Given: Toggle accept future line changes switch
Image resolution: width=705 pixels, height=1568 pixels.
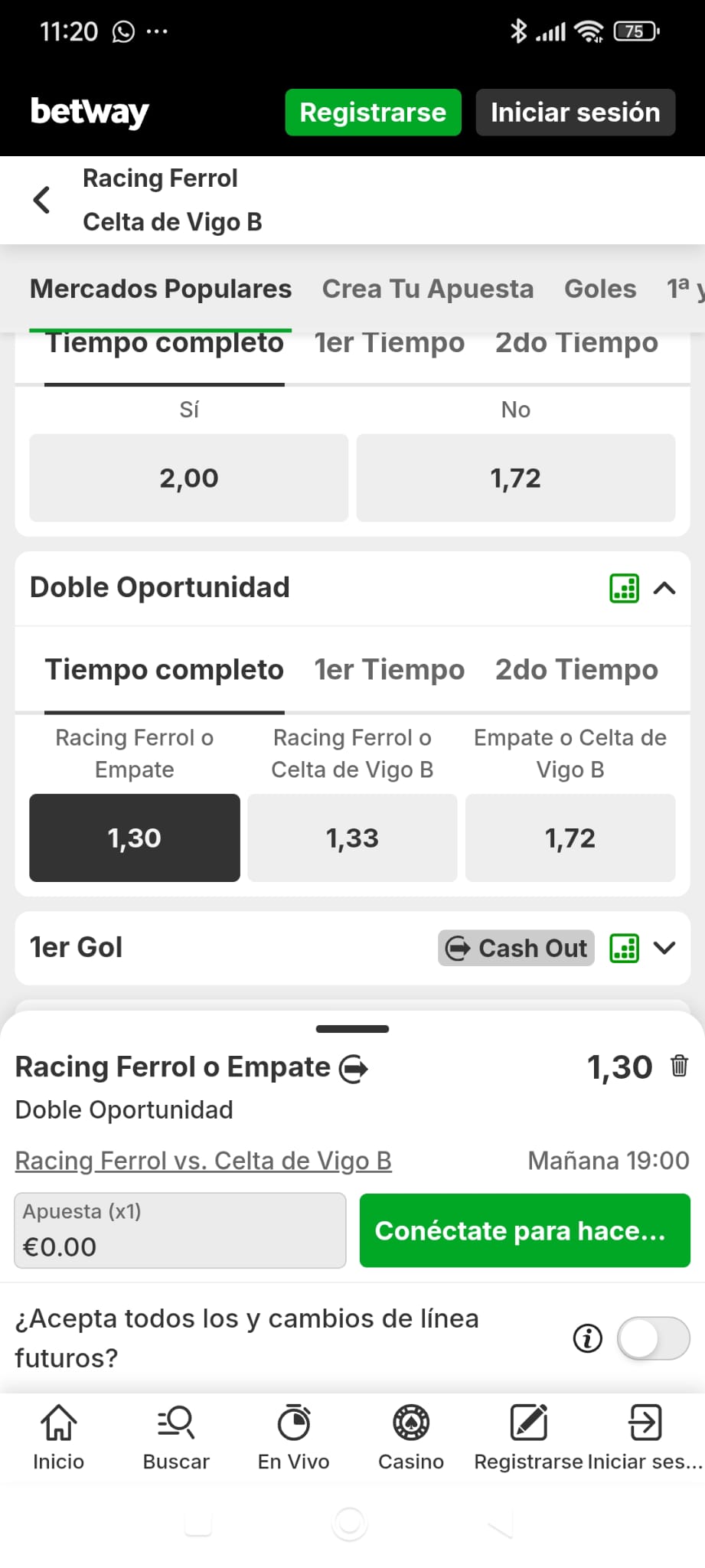Looking at the screenshot, I should (653, 1338).
